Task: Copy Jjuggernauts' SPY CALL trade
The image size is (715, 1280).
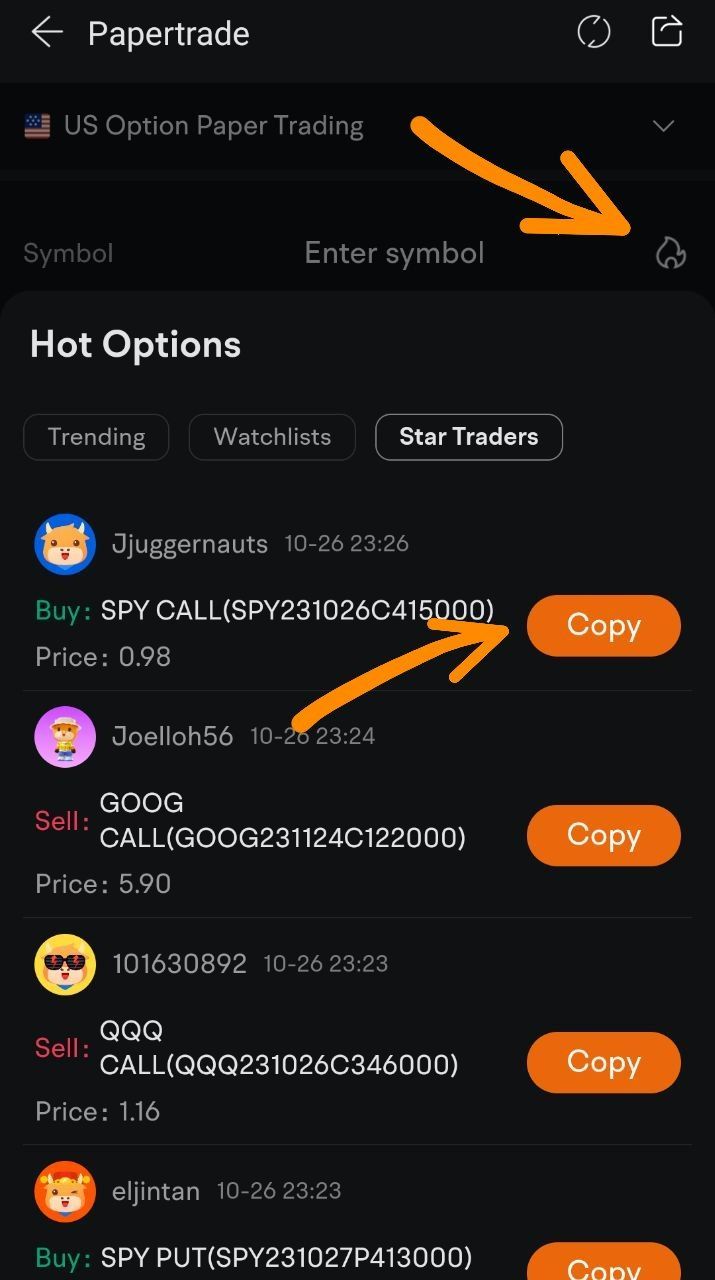Action: pyautogui.click(x=603, y=625)
